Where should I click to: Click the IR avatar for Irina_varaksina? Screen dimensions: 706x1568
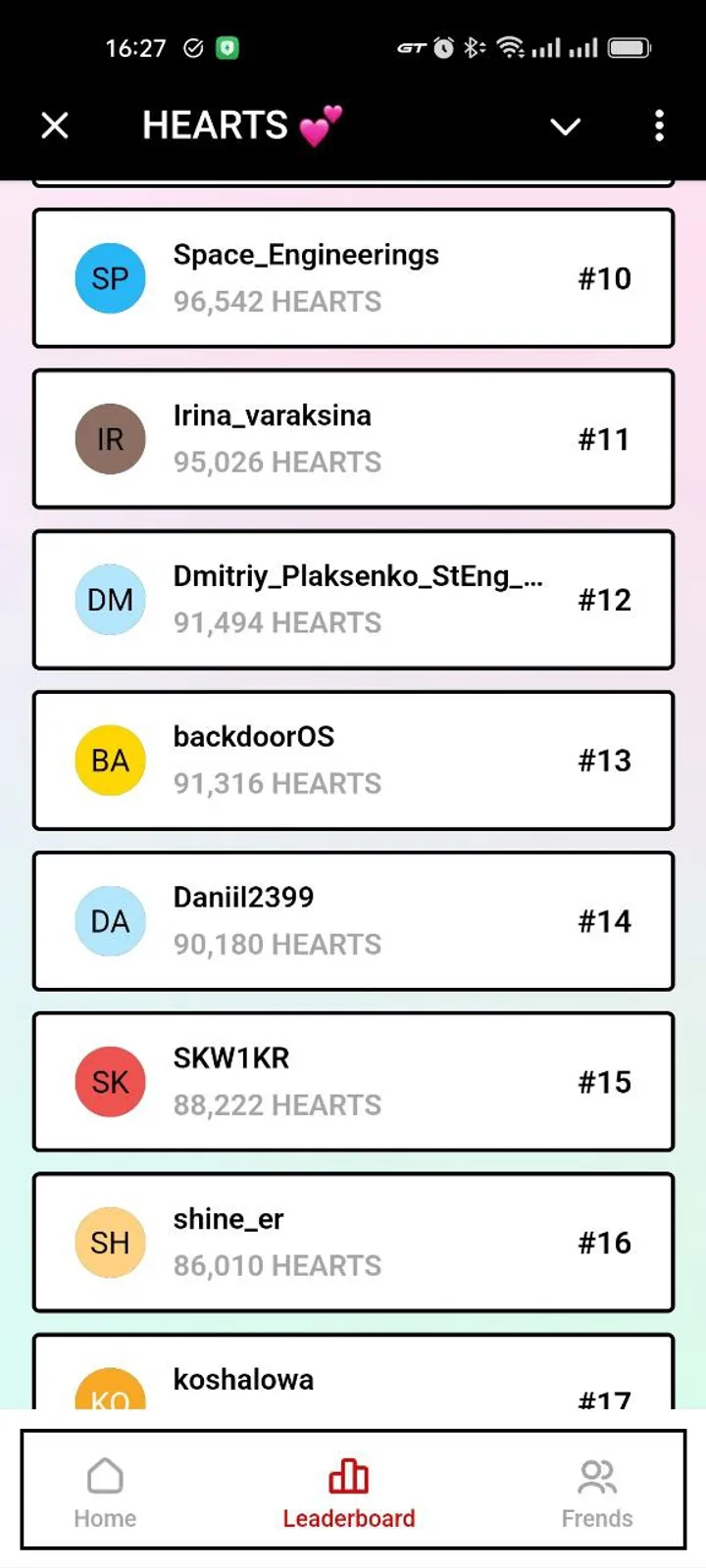tap(110, 439)
